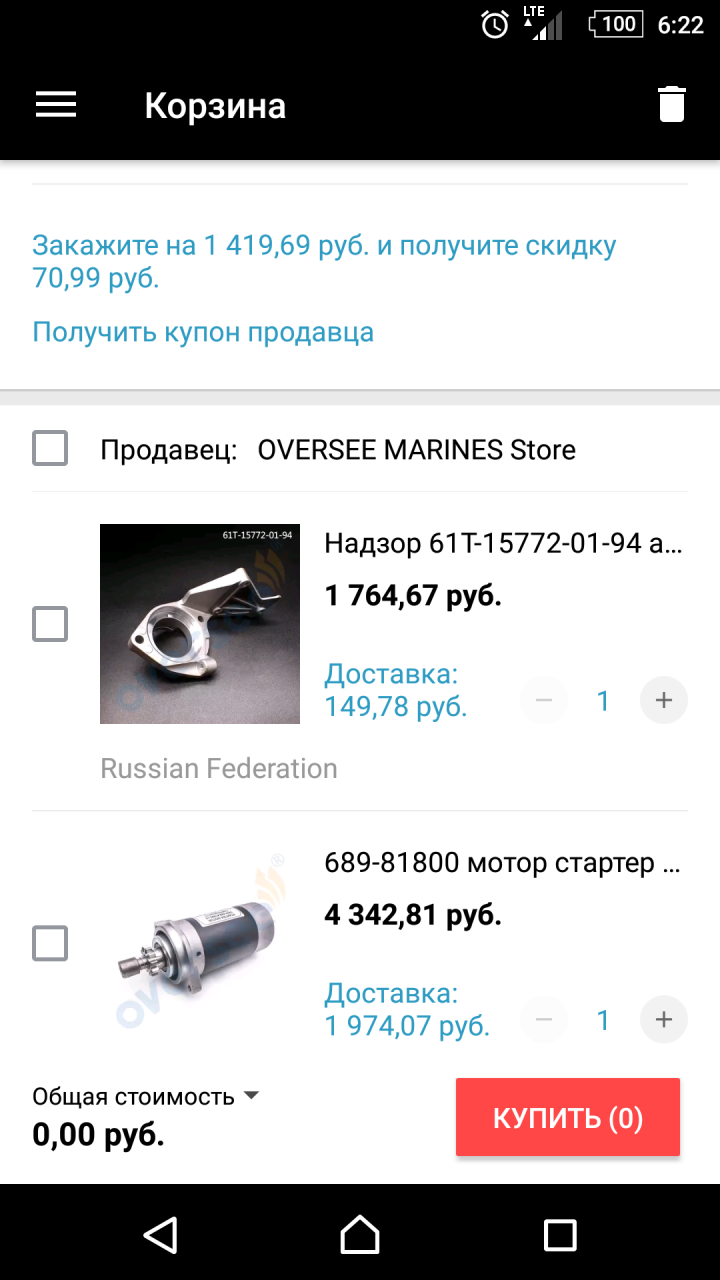The image size is (720, 1280).
Task: Go to the home screen
Action: tap(360, 1235)
